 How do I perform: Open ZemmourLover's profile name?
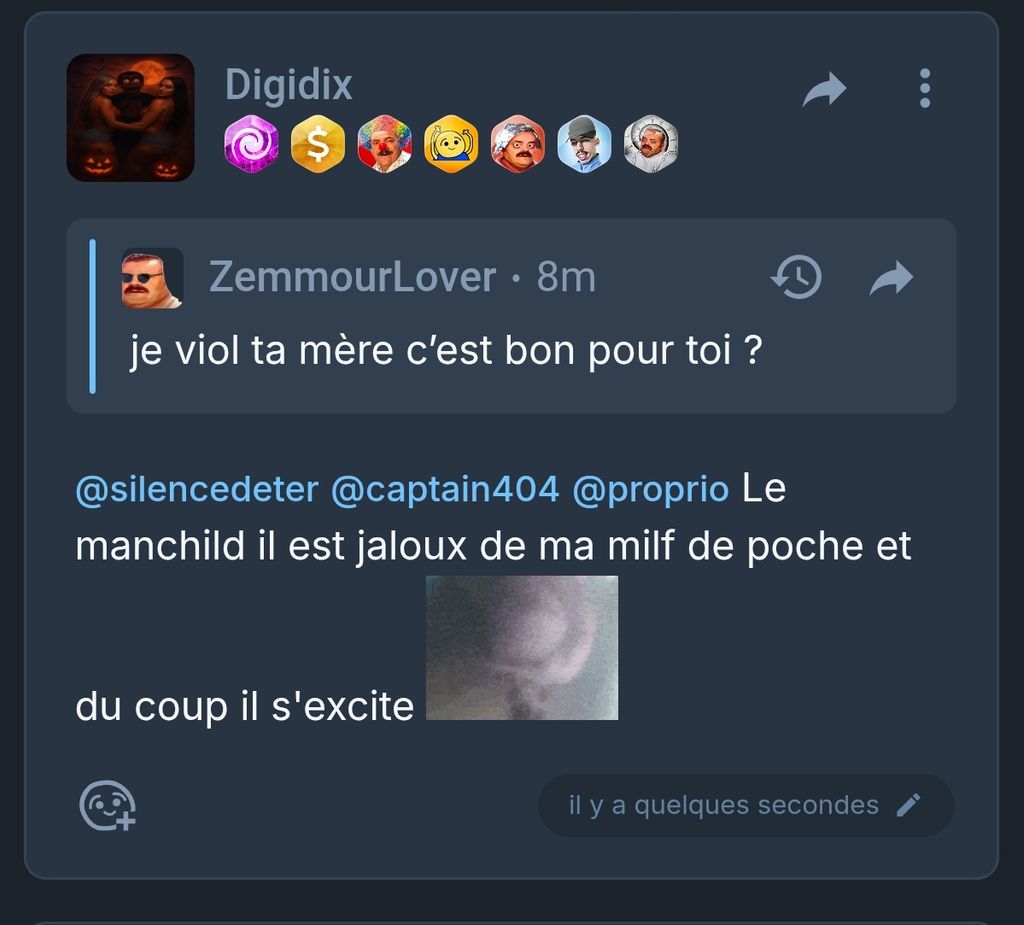click(352, 277)
